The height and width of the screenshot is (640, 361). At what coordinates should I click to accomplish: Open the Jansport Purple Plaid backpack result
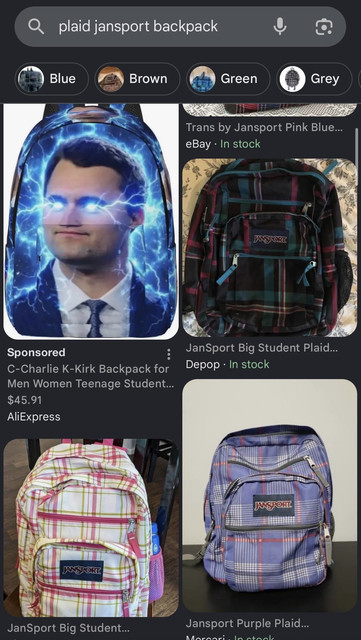coord(270,496)
